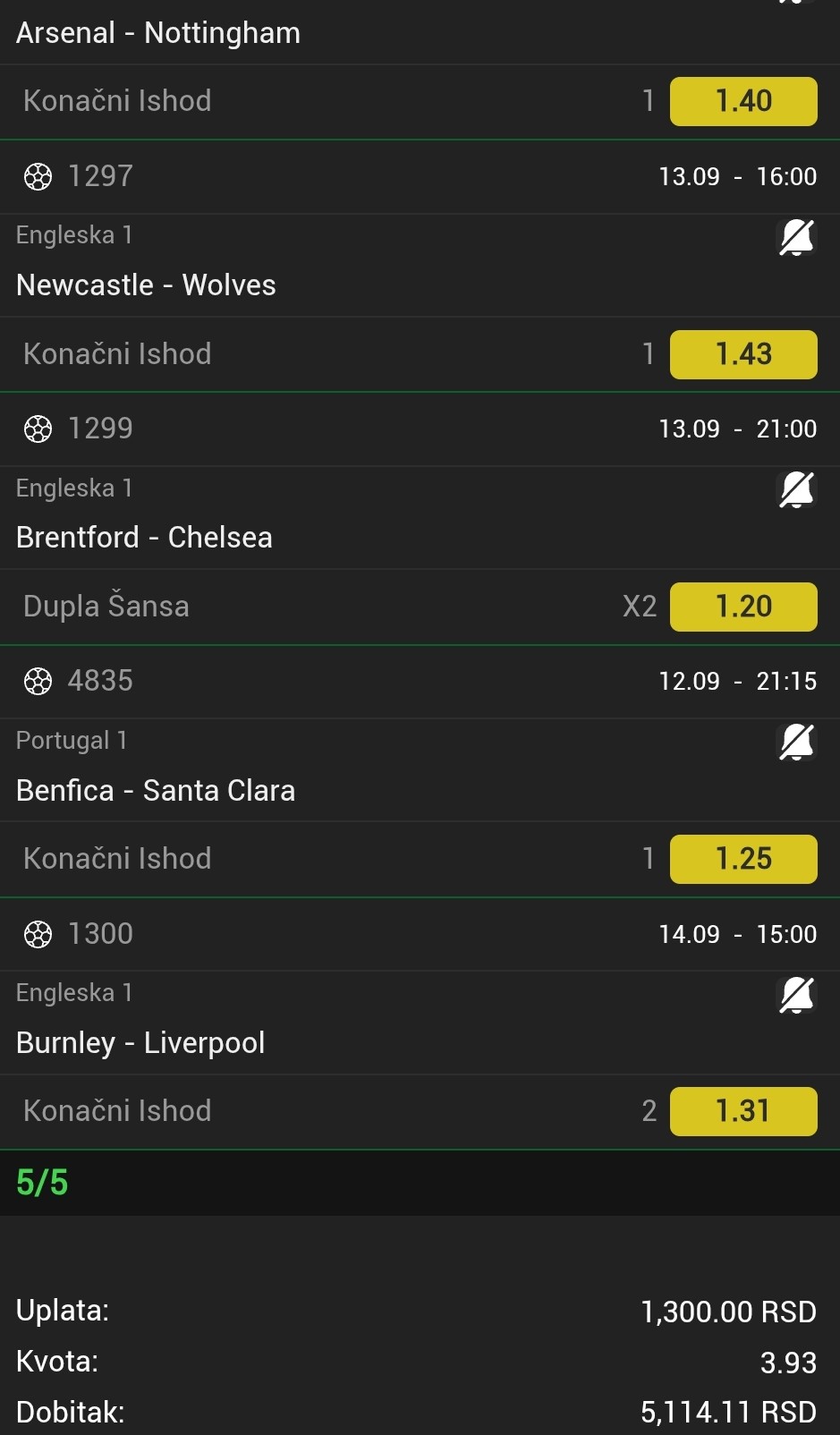Open the Burnley - Liverpool match
Image resolution: width=840 pixels, height=1435 pixels.
(x=140, y=1043)
